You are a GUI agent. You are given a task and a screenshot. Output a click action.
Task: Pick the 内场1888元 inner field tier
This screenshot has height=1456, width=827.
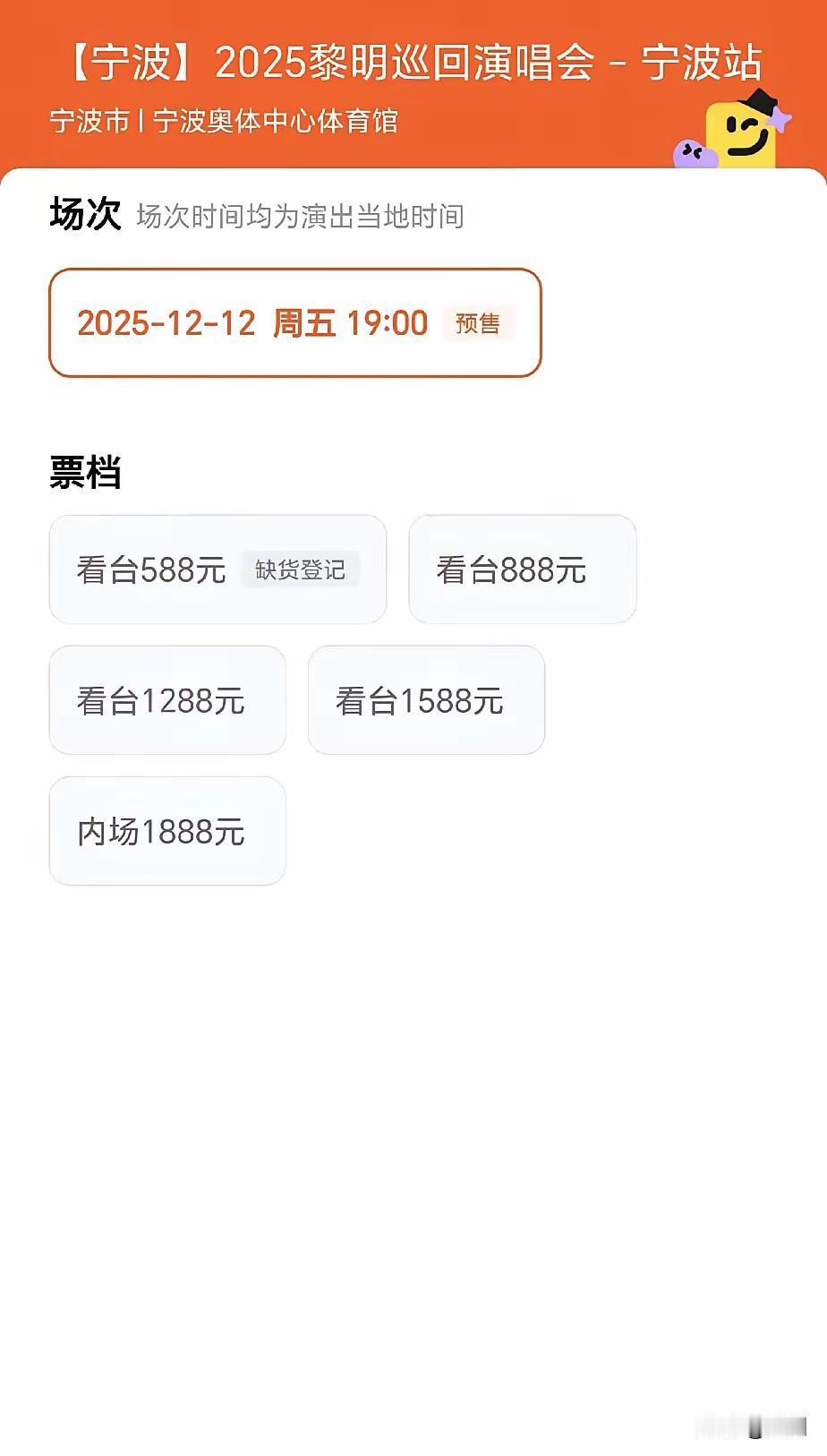(x=166, y=831)
